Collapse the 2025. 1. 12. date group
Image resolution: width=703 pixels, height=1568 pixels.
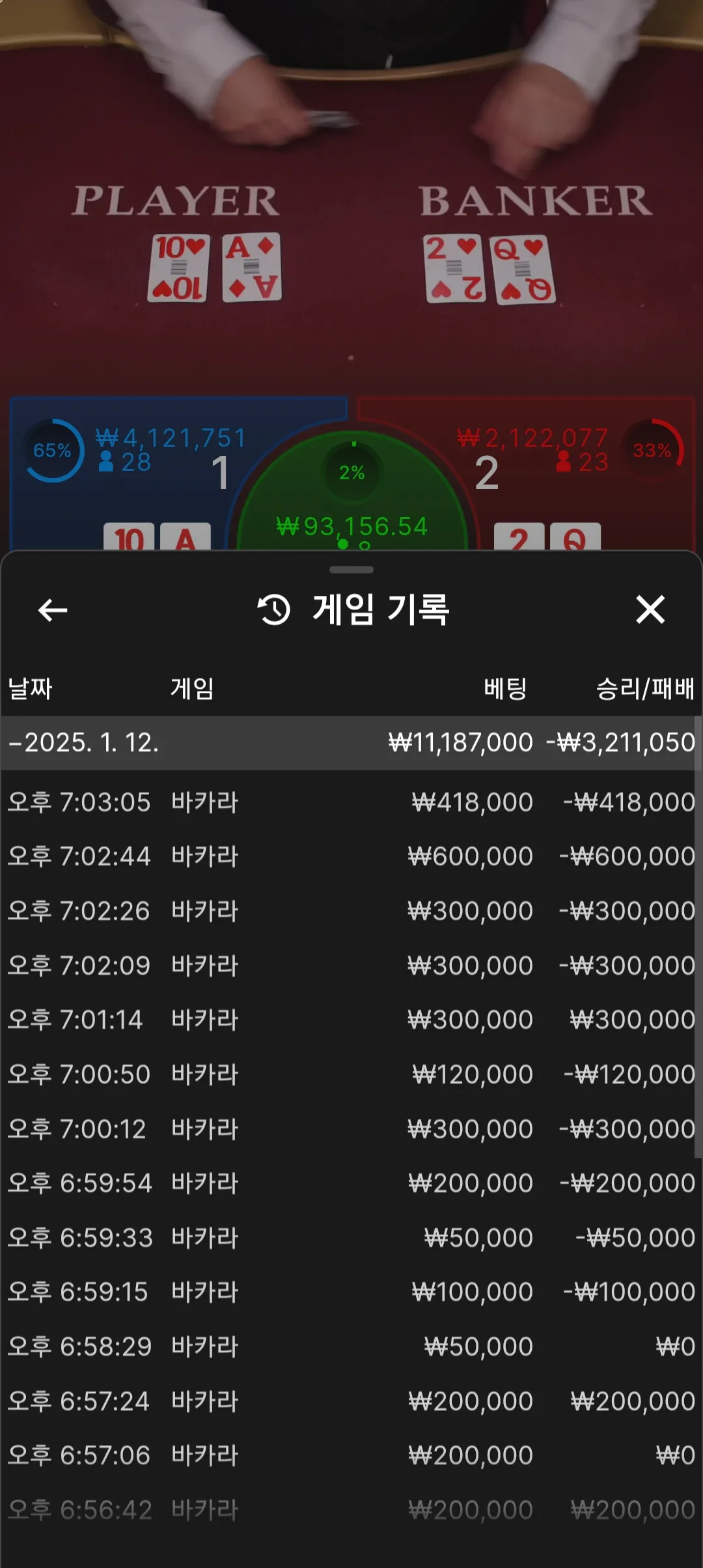pos(85,743)
